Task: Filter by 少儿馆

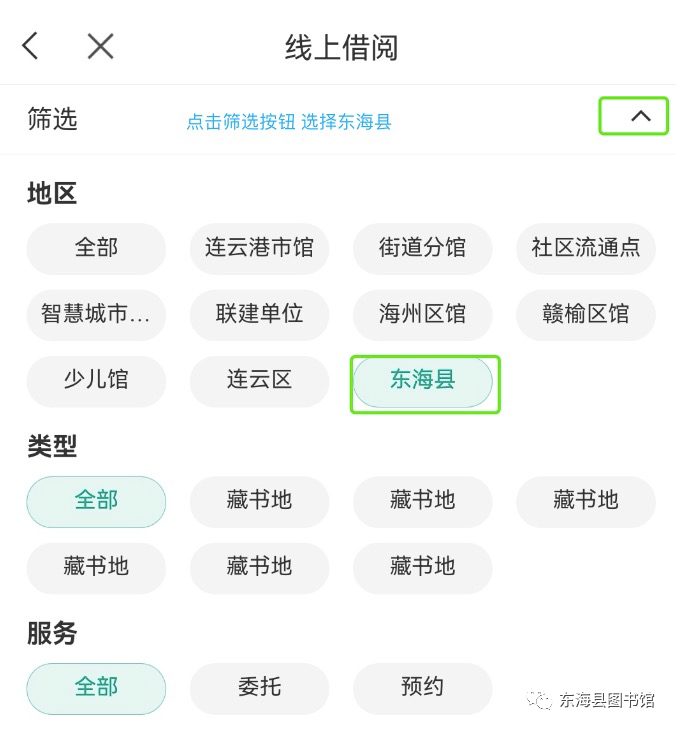Action: [x=96, y=381]
